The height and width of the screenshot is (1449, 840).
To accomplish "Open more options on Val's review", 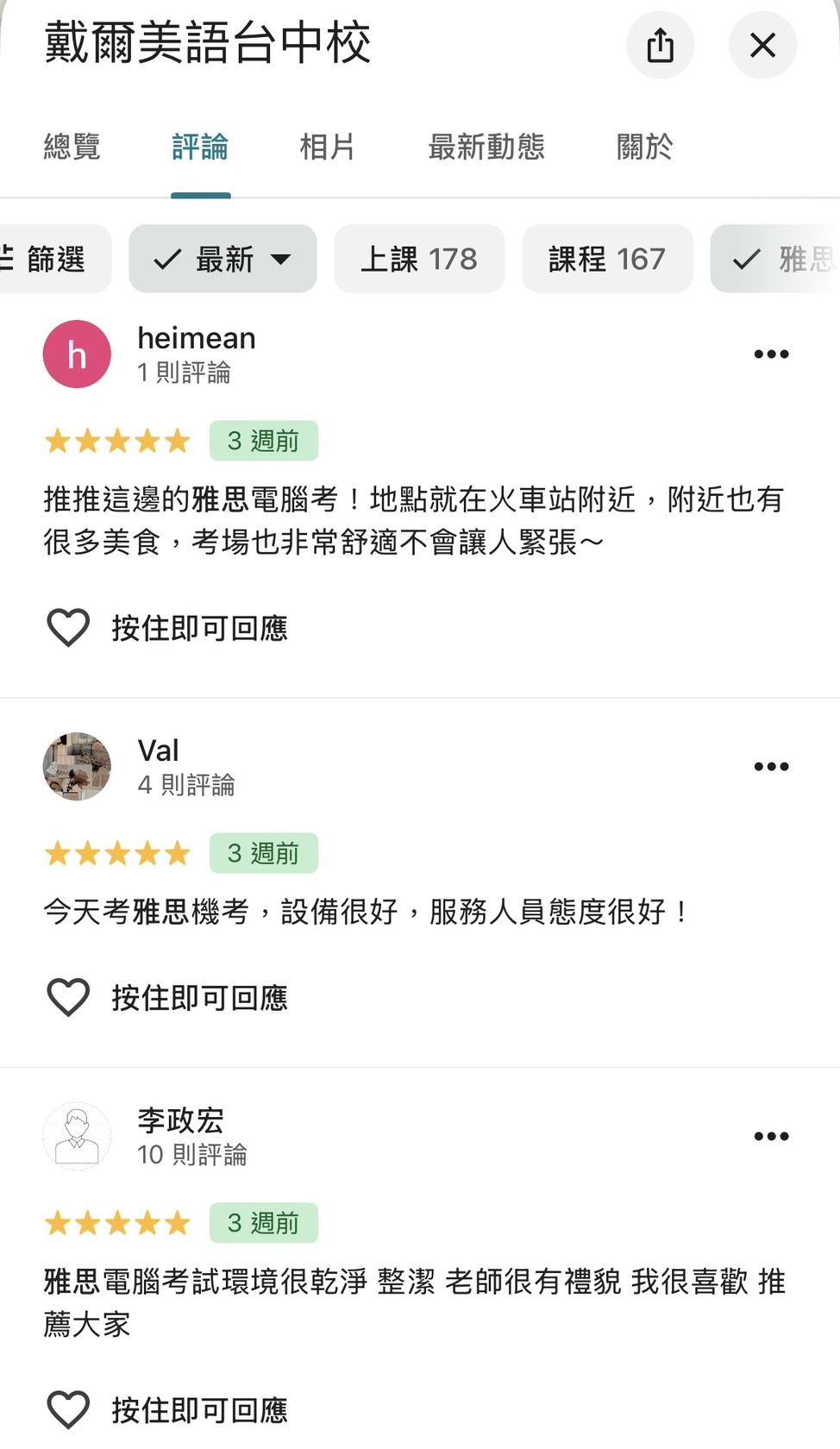I will (771, 766).
